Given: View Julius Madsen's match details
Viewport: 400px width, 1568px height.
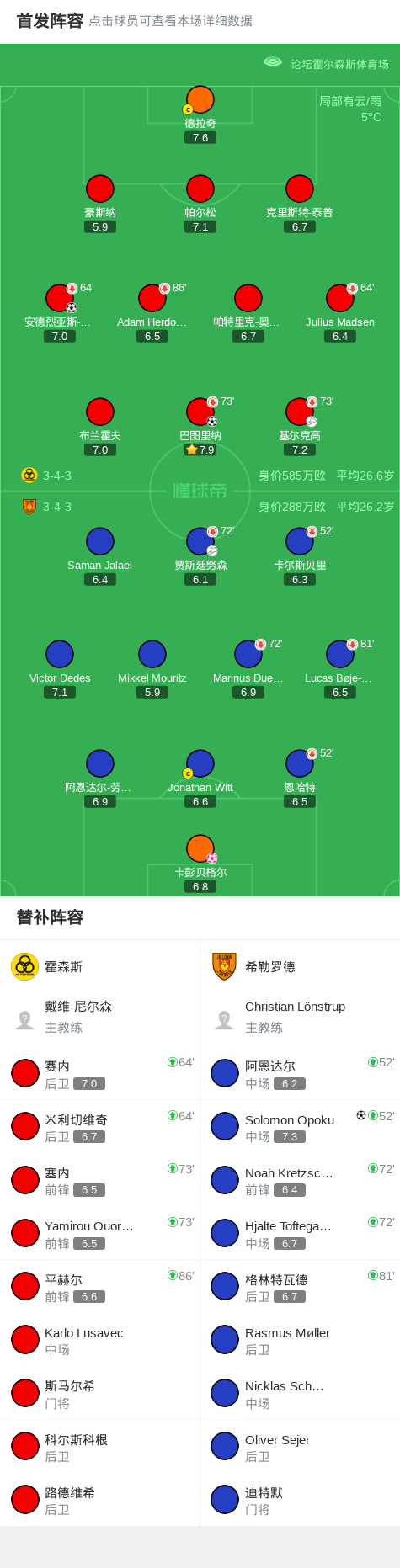Looking at the screenshot, I should click(x=340, y=313).
